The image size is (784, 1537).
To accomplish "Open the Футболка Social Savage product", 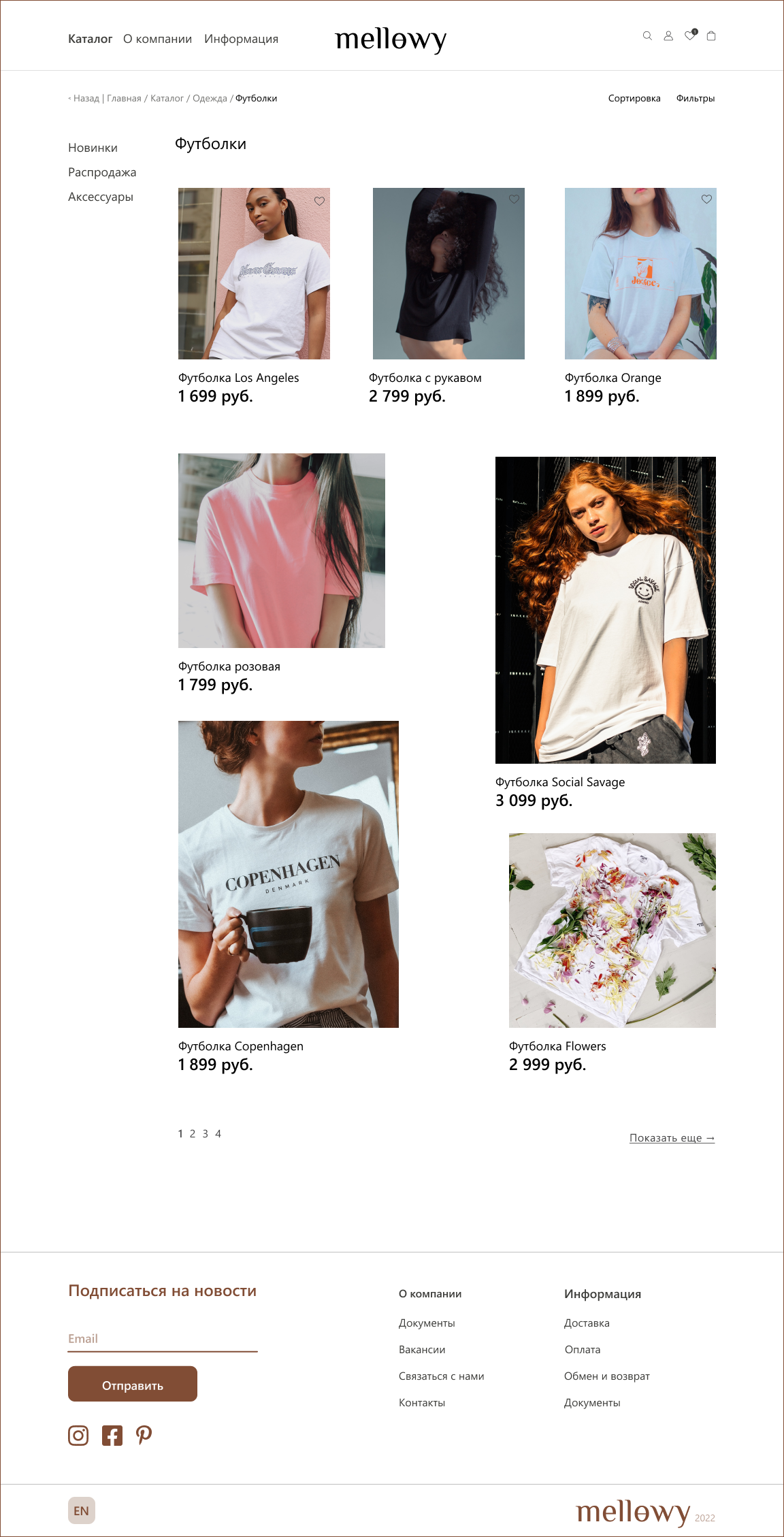I will click(605, 610).
